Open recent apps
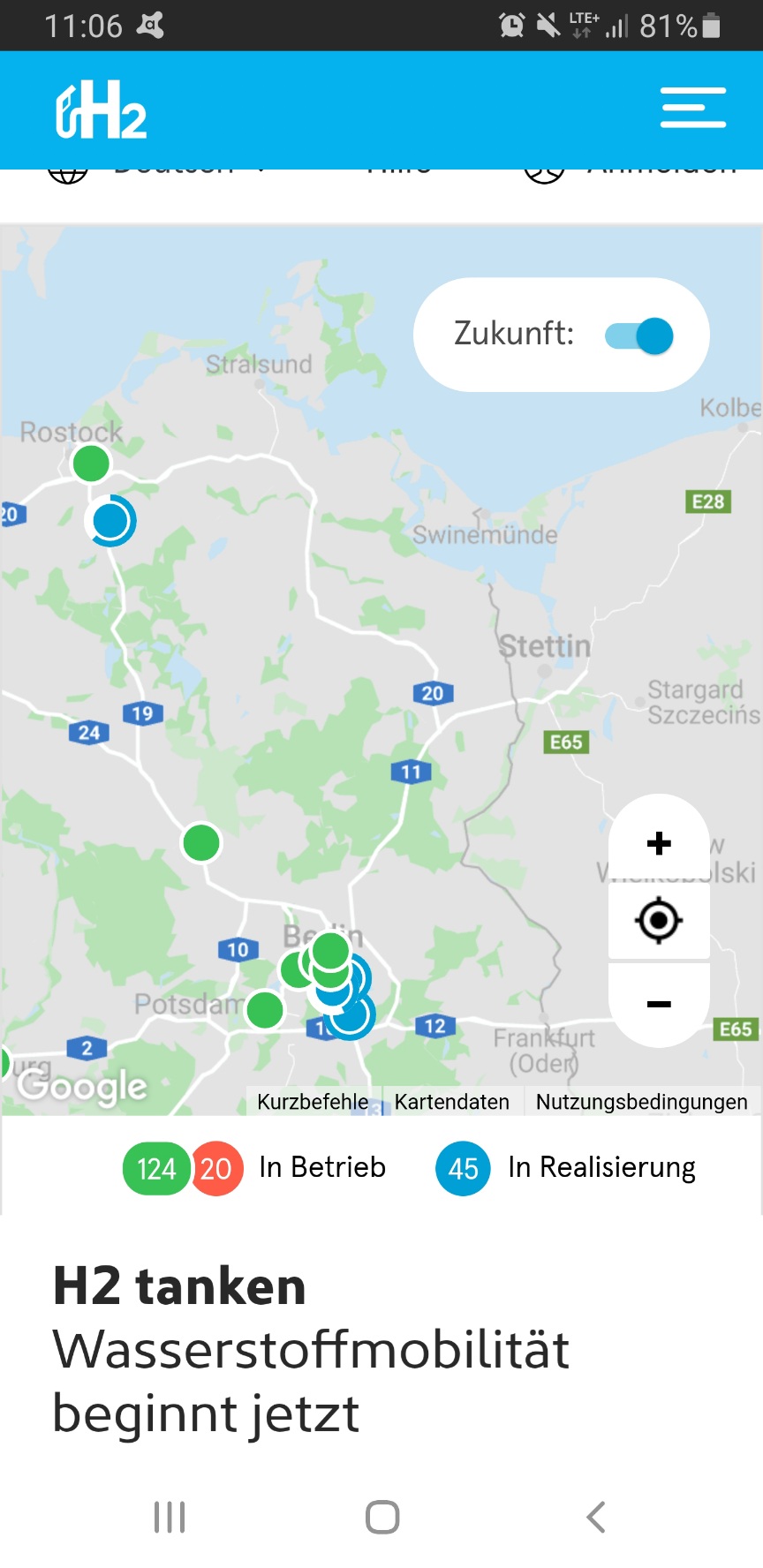This screenshot has height=1568, width=763. point(170,1517)
